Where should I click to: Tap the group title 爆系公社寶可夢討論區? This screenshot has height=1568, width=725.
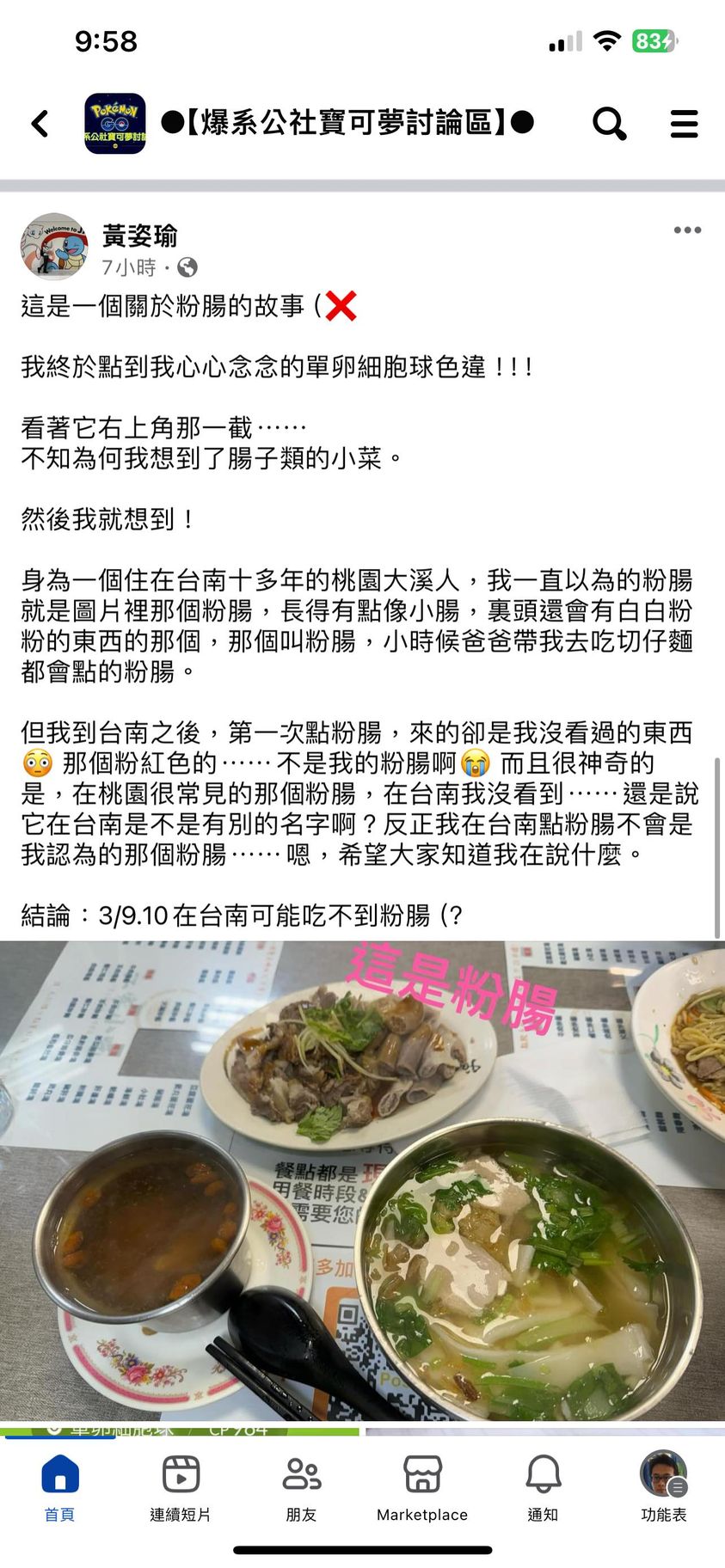click(347, 124)
